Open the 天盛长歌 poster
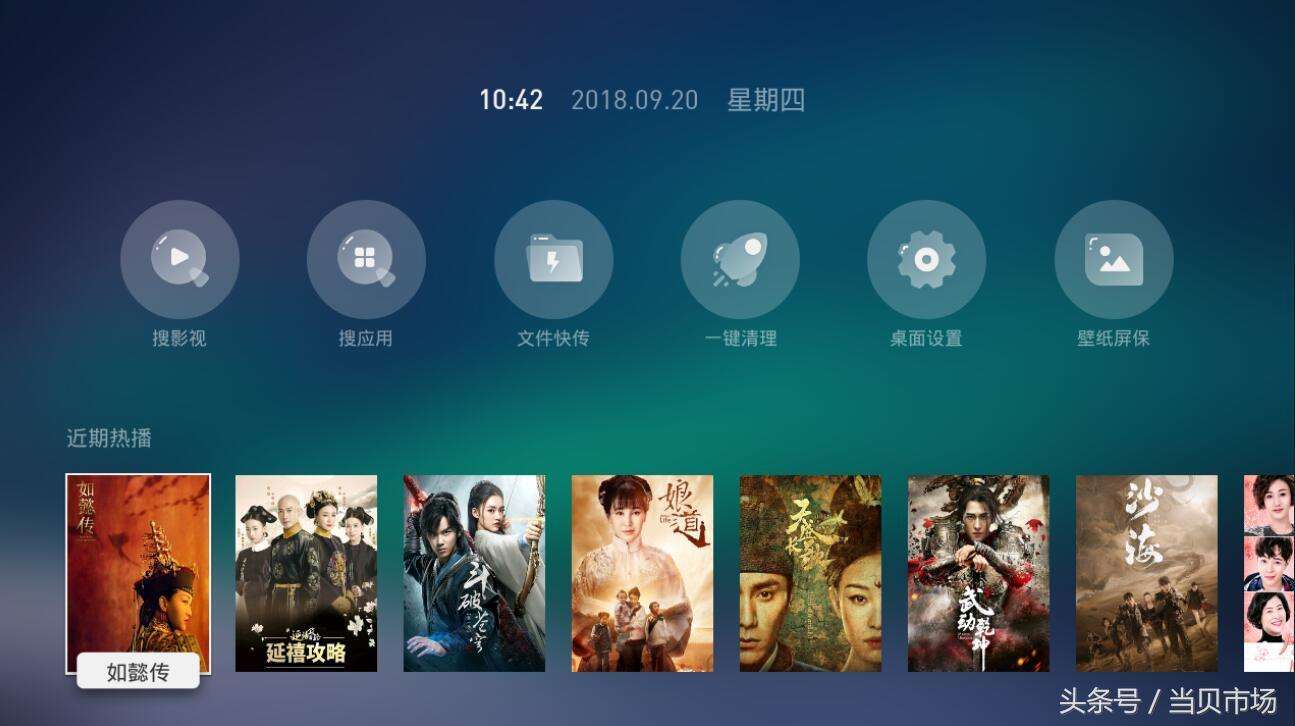Screen dimensions: 1295x726 pos(810,573)
